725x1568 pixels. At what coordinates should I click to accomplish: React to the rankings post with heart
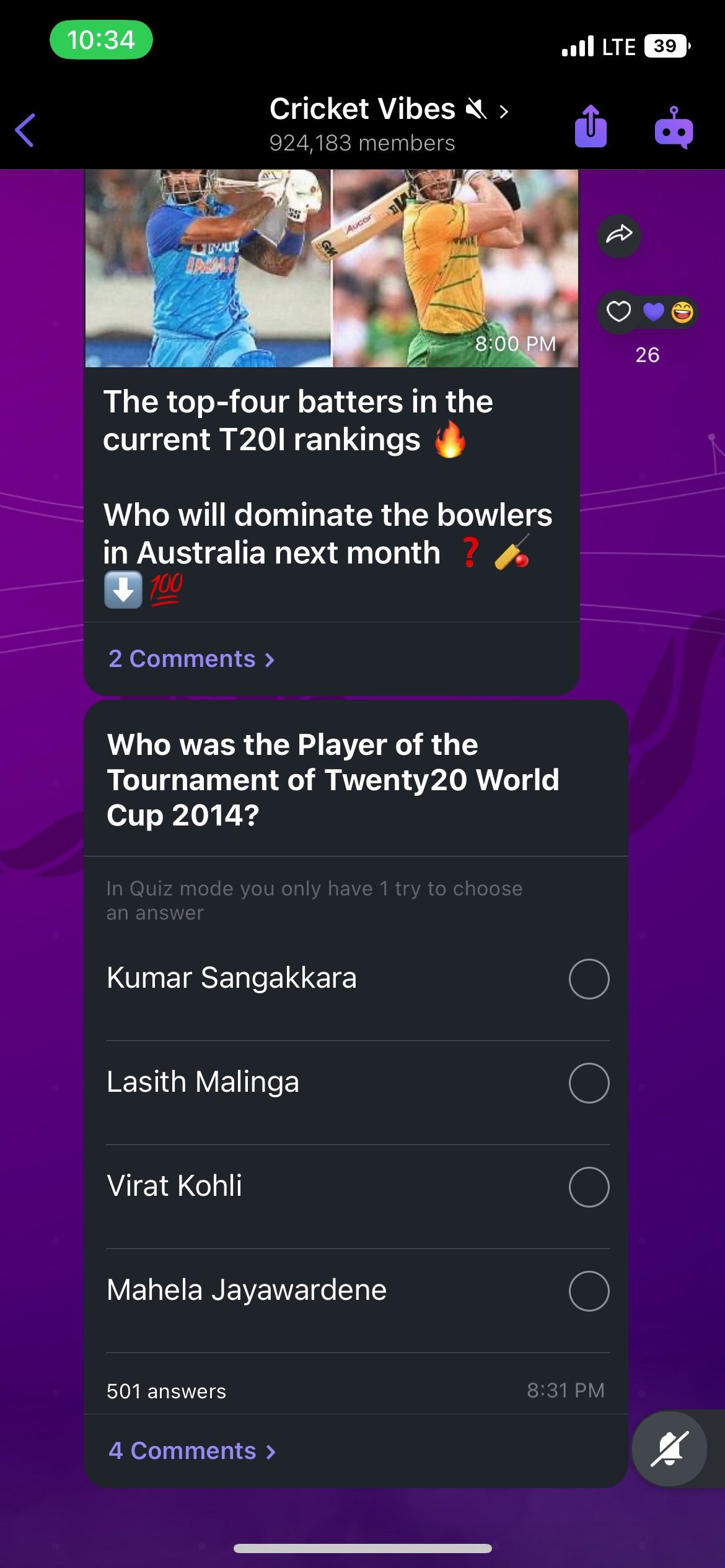coord(618,311)
